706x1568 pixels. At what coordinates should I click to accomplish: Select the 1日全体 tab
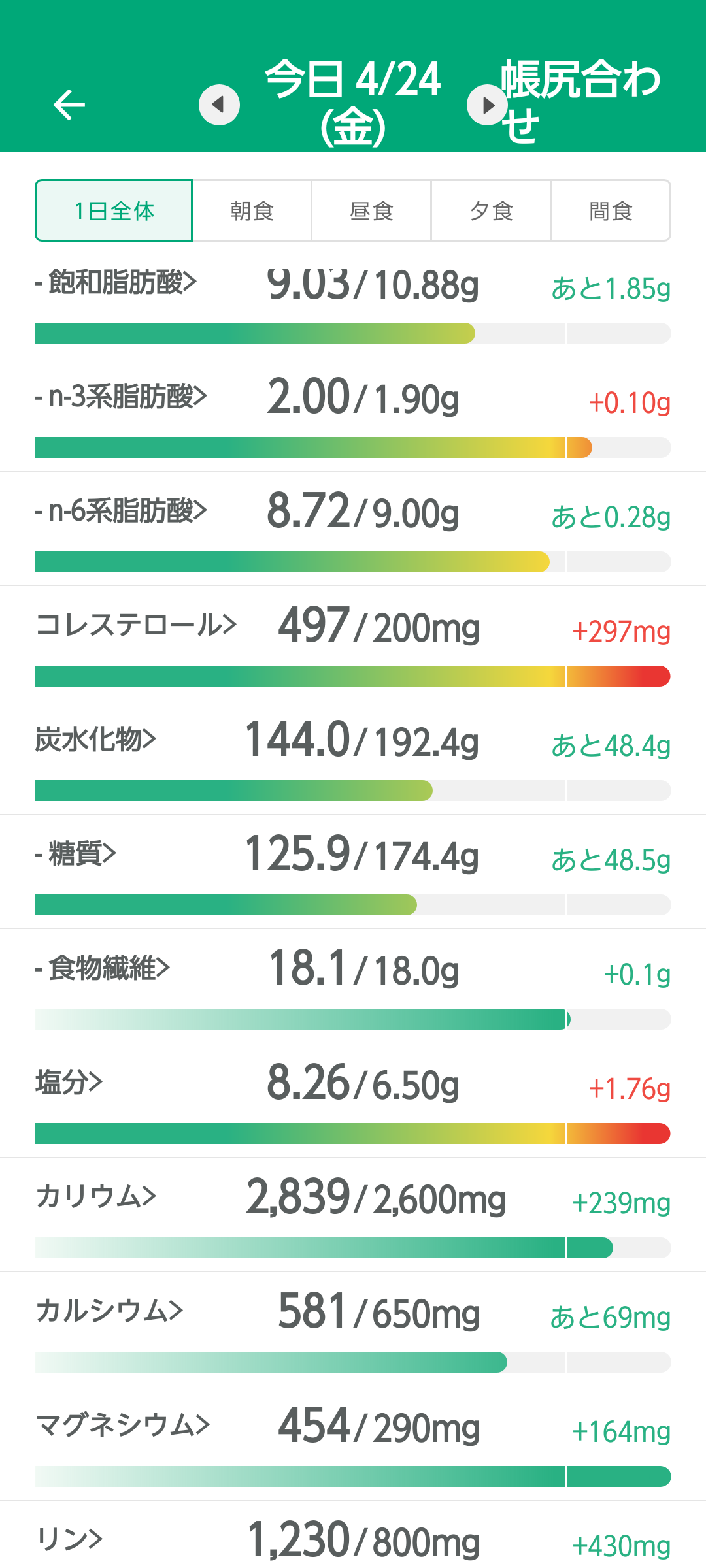(x=113, y=210)
